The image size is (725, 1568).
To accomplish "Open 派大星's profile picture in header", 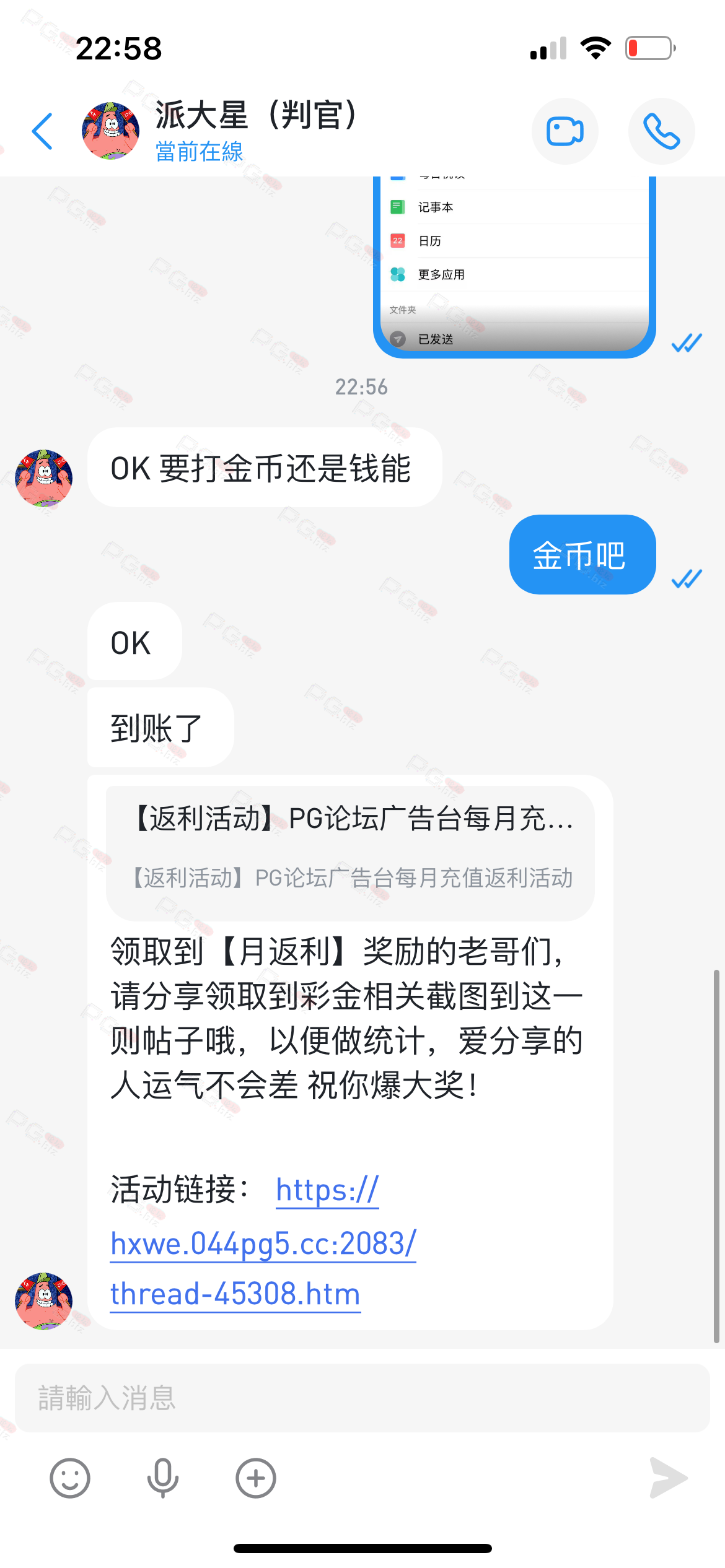I will tap(110, 131).
